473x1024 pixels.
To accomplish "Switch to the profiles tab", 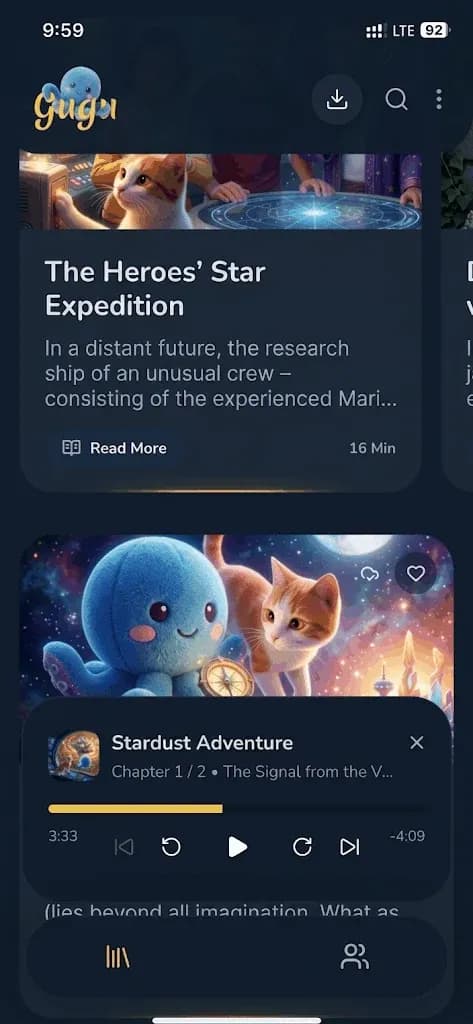I will (x=355, y=957).
